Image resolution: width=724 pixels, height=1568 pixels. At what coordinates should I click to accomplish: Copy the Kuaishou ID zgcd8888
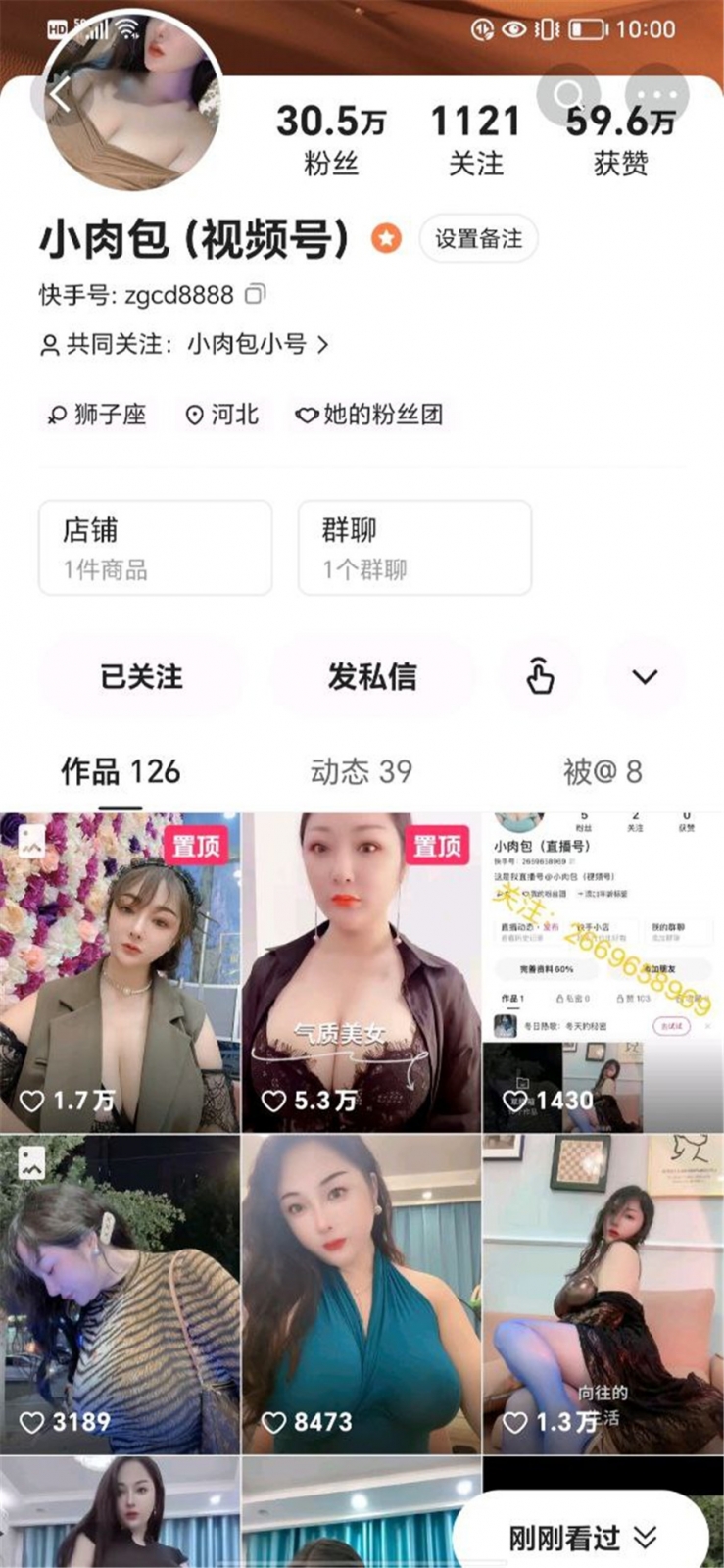(x=255, y=293)
